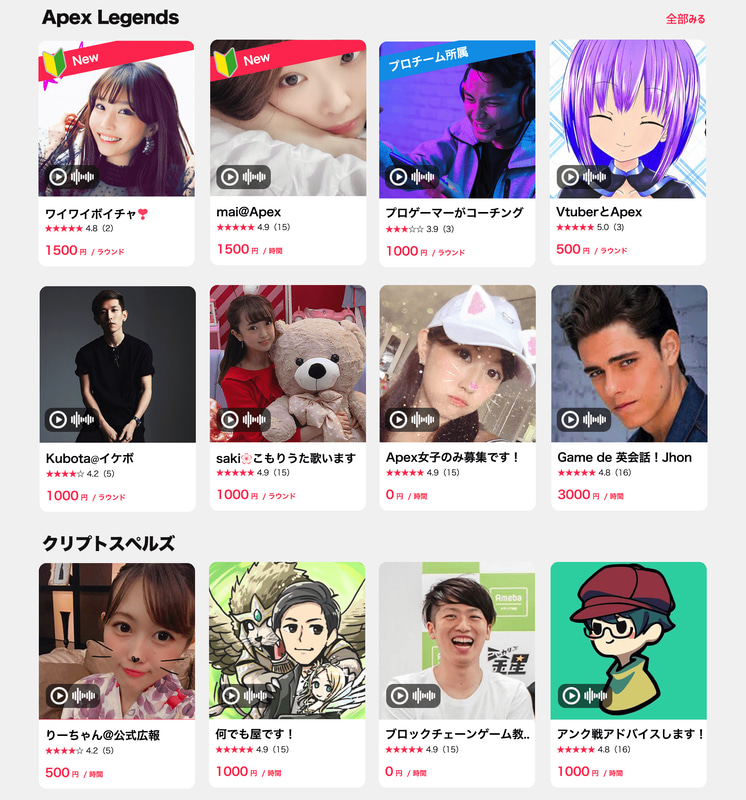Open 全部みる link for Apex Legends
Screen dimensions: 746x800
coord(685,19)
